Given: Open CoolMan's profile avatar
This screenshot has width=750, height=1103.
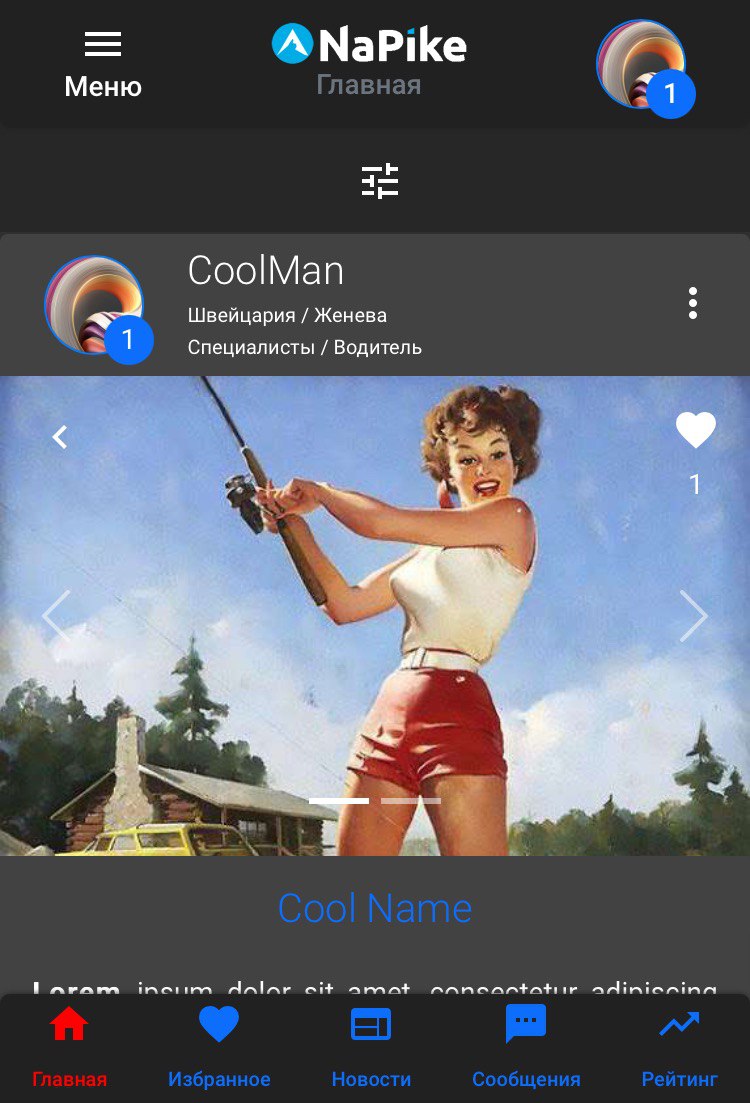Looking at the screenshot, I should coord(95,306).
